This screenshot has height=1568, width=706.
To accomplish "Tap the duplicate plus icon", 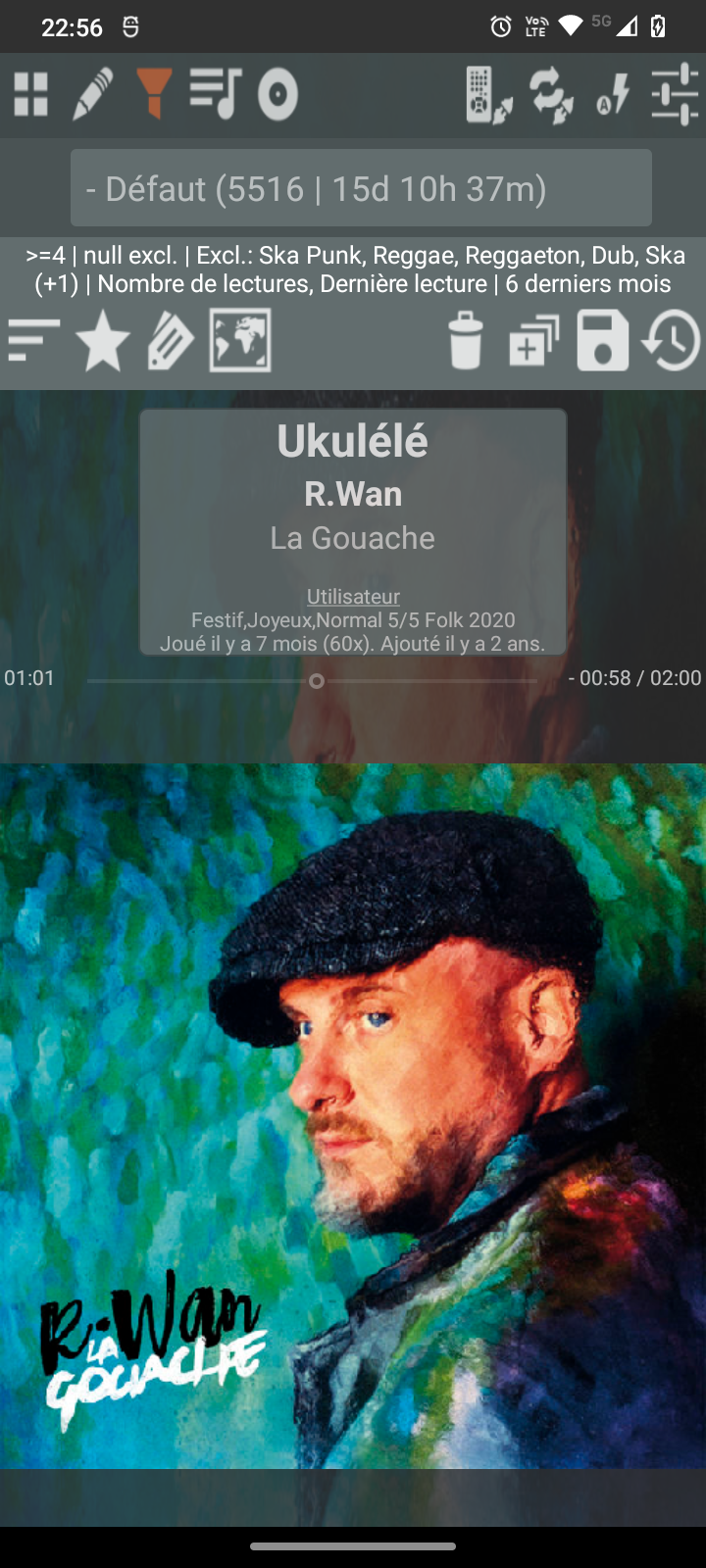I will 533,341.
